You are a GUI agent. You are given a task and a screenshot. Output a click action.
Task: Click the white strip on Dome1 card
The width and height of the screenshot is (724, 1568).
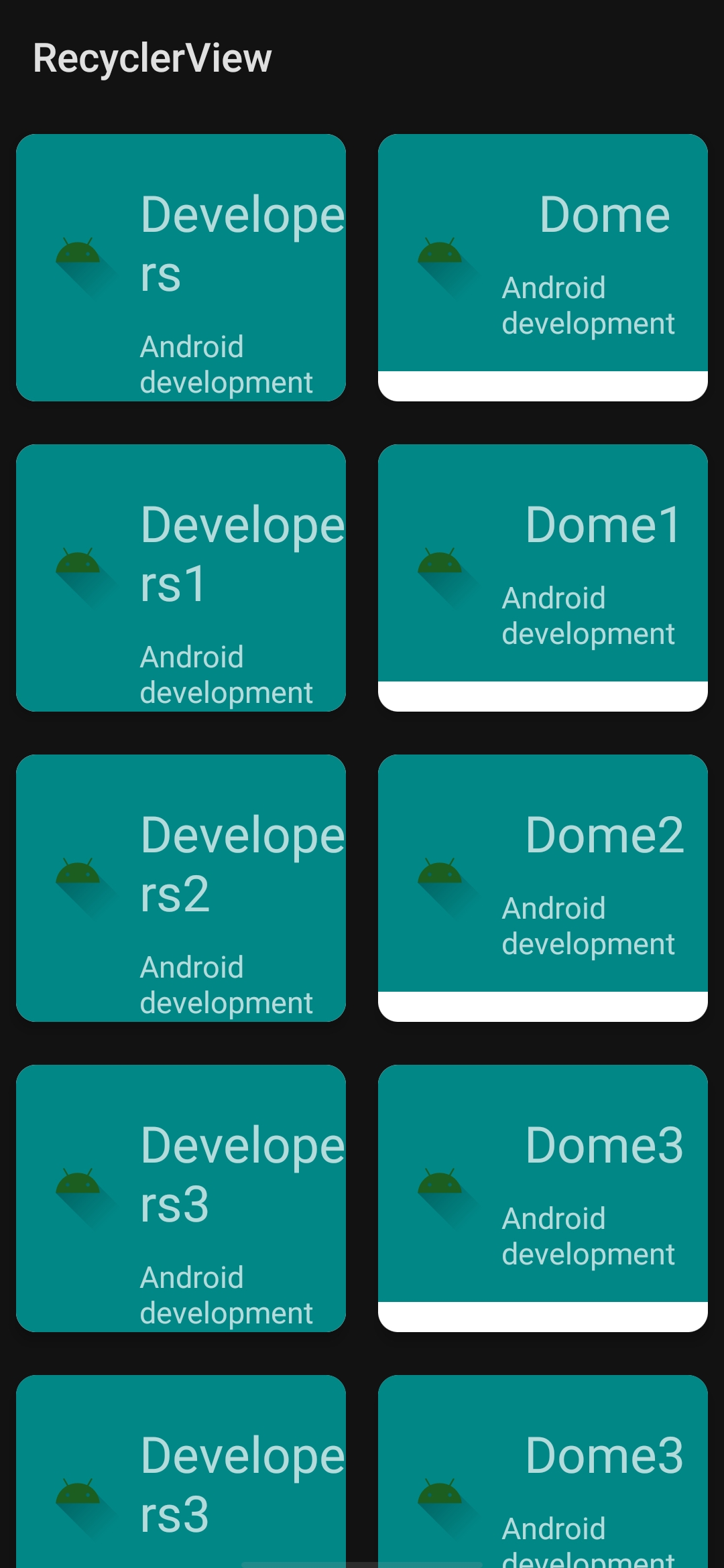543,694
